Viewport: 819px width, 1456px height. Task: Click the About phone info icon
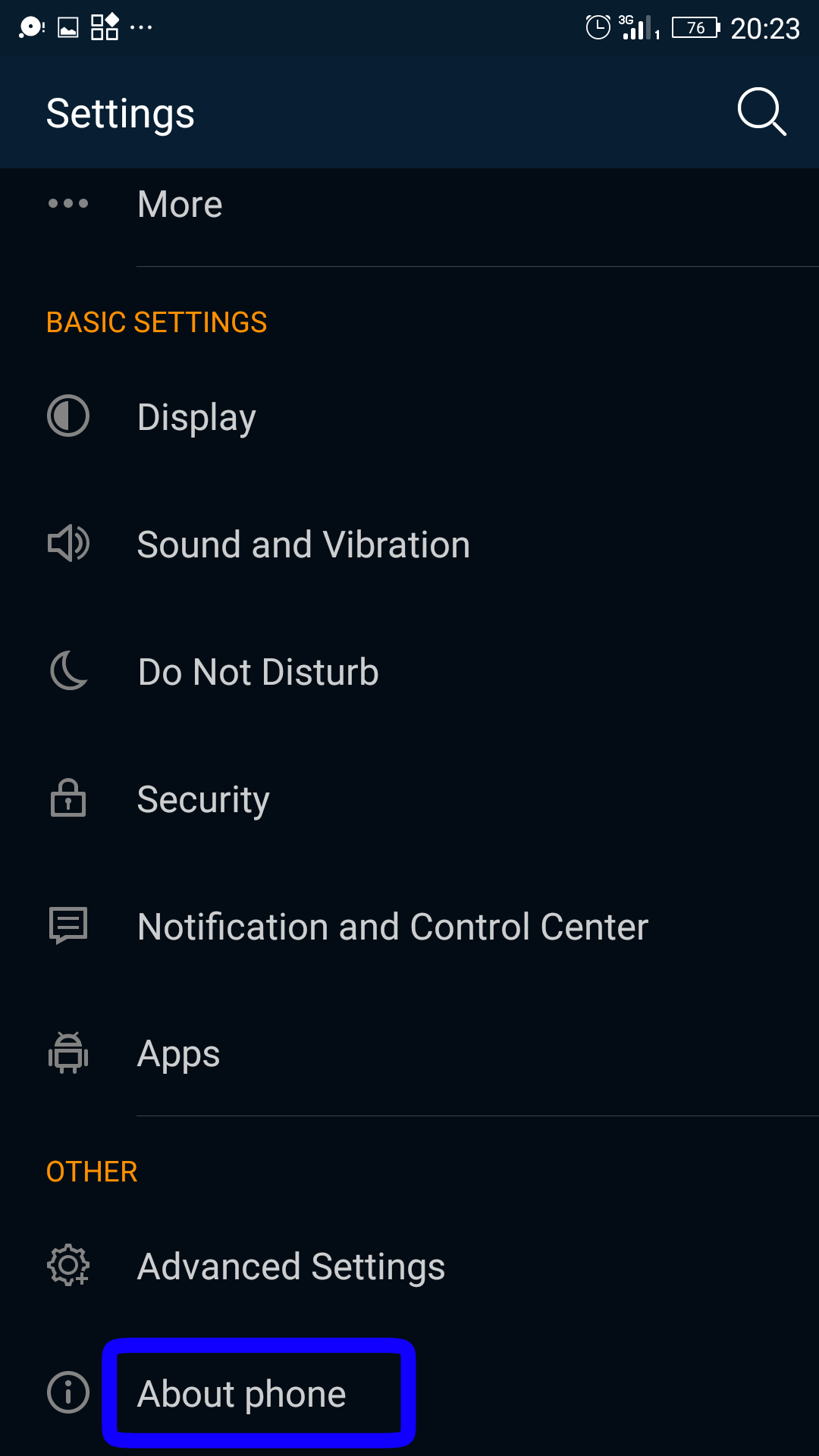[x=67, y=1392]
